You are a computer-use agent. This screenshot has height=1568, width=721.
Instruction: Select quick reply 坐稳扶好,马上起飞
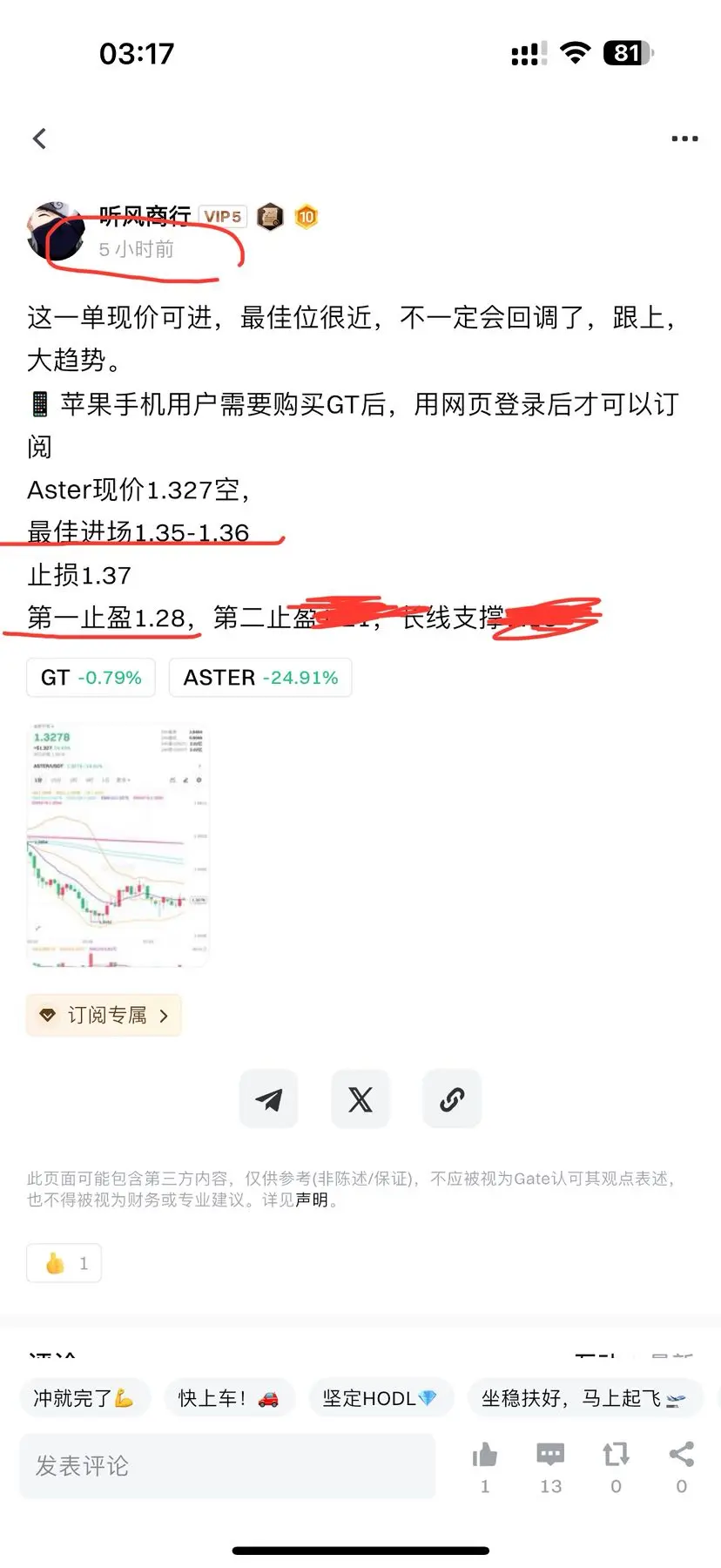[583, 1398]
